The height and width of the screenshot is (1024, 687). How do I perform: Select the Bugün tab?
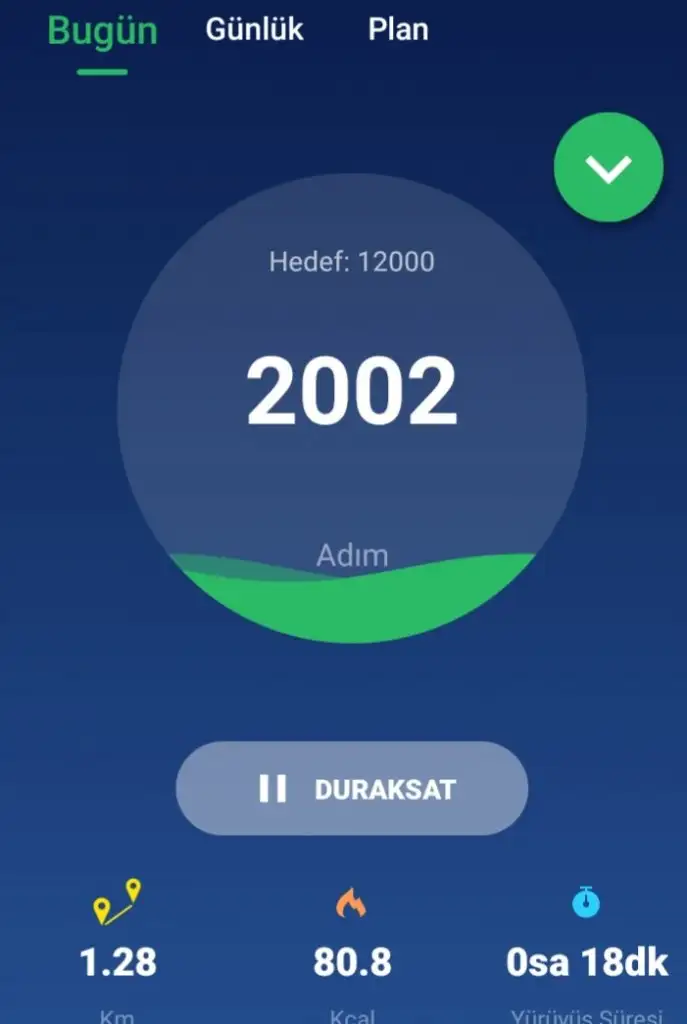[102, 31]
